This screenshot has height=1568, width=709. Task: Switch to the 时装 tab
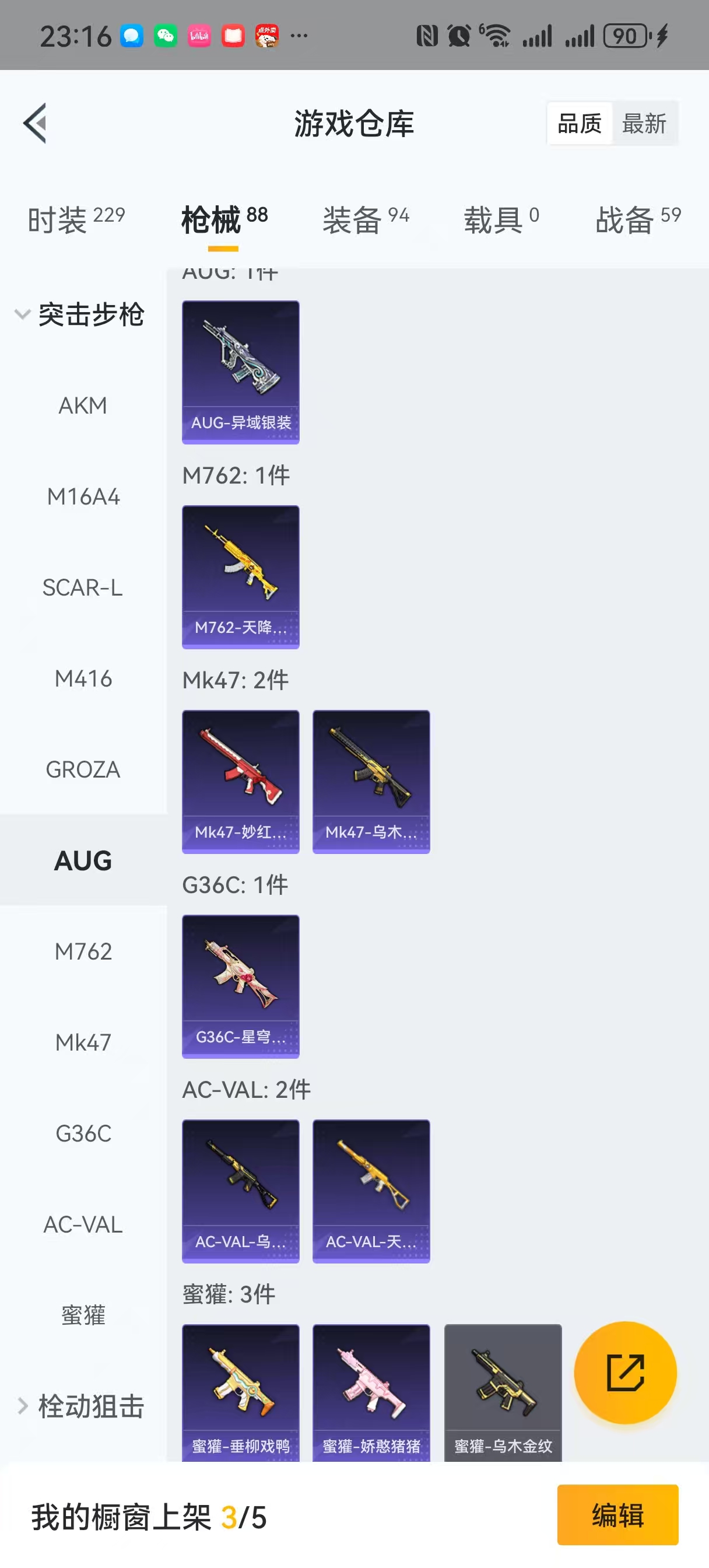[x=76, y=220]
